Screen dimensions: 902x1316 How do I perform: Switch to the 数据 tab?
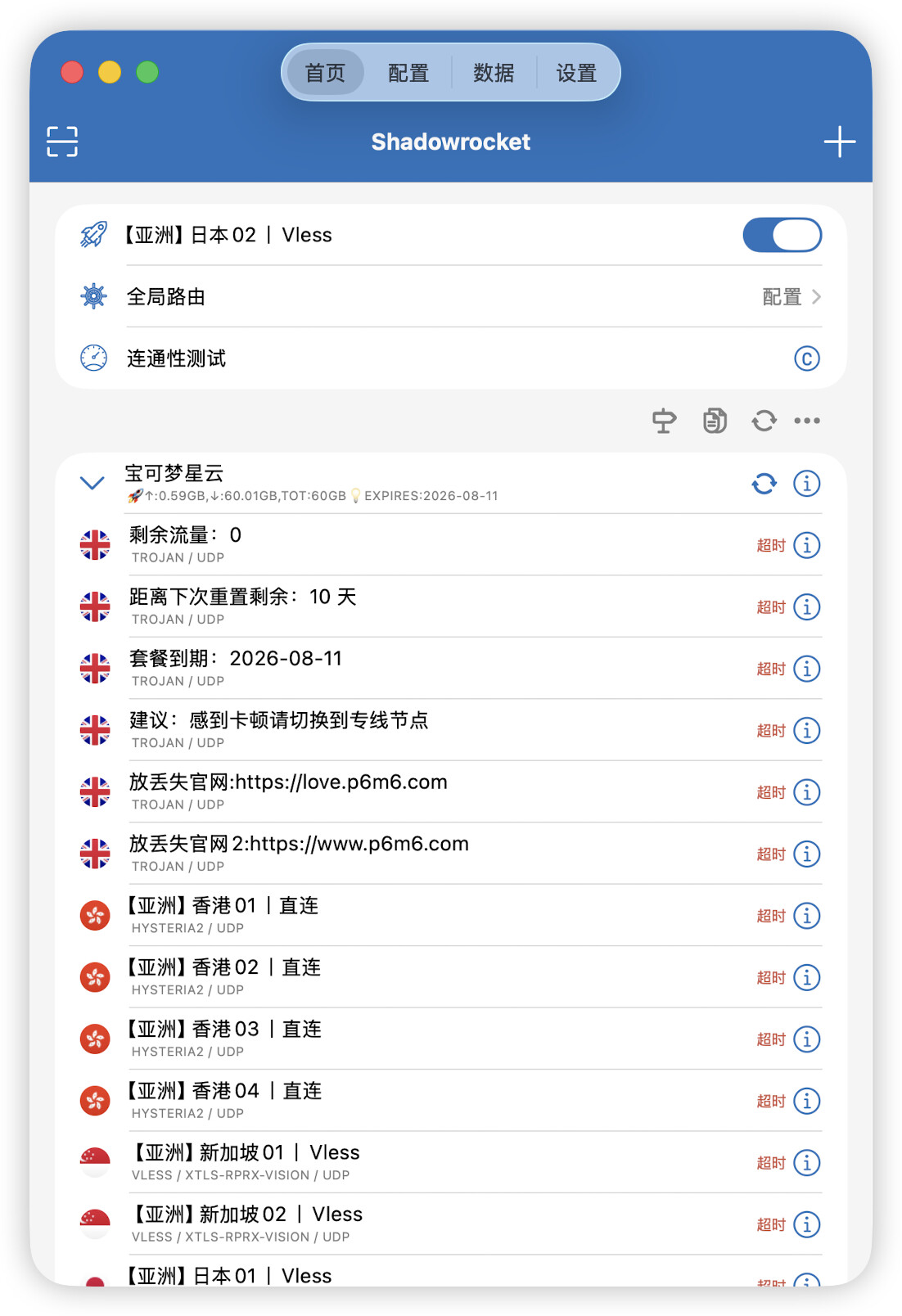pyautogui.click(x=494, y=73)
